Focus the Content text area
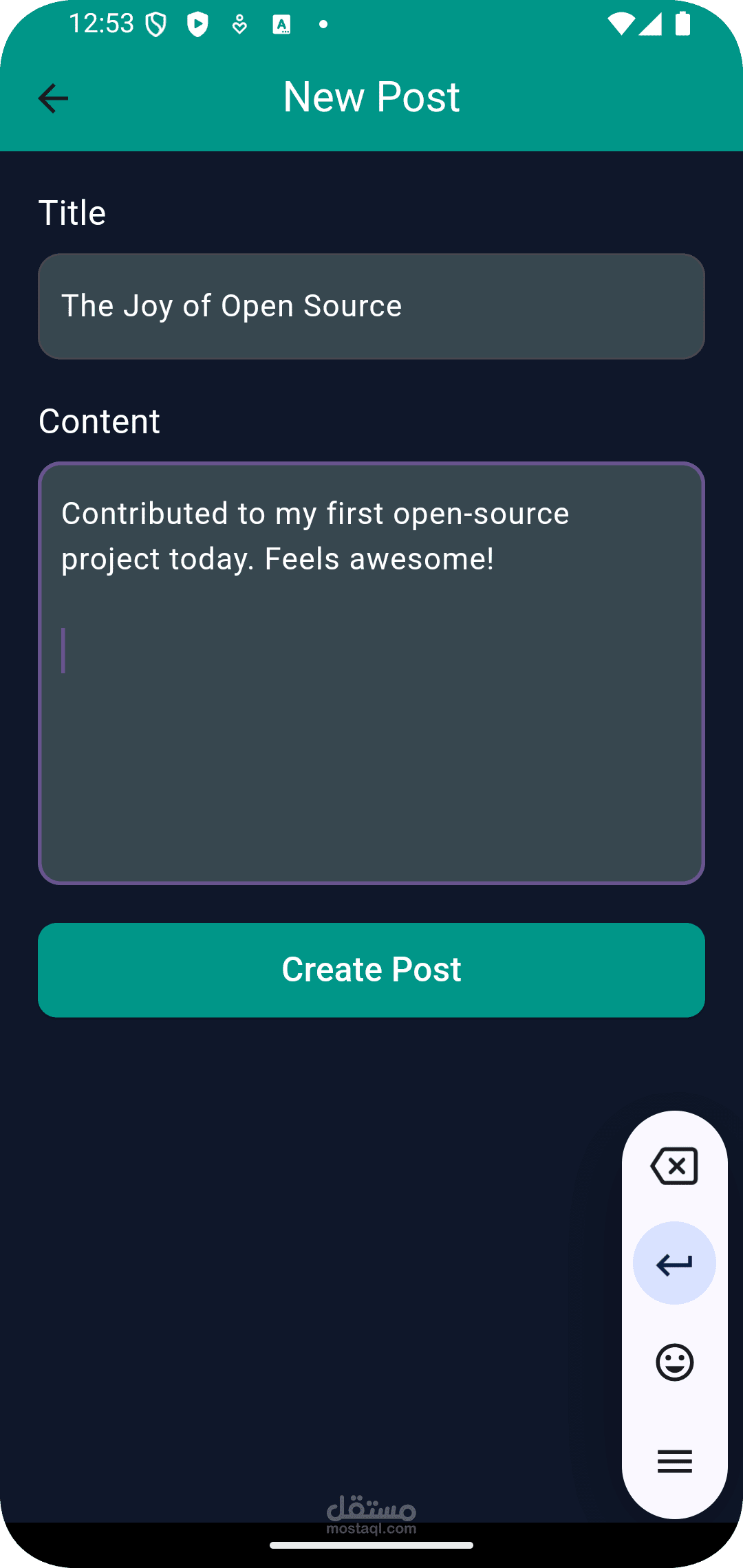The height and width of the screenshot is (1568, 743). (371, 673)
